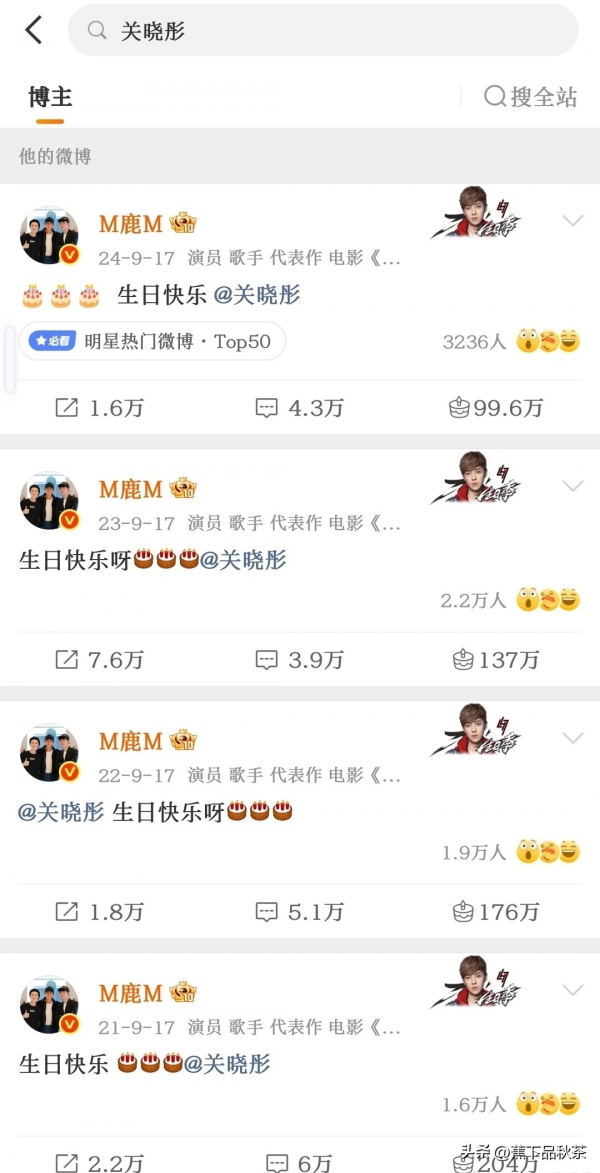600x1173 pixels.
Task: Open @关晓彤 mention in the 22-9-17 post
Action: point(61,811)
